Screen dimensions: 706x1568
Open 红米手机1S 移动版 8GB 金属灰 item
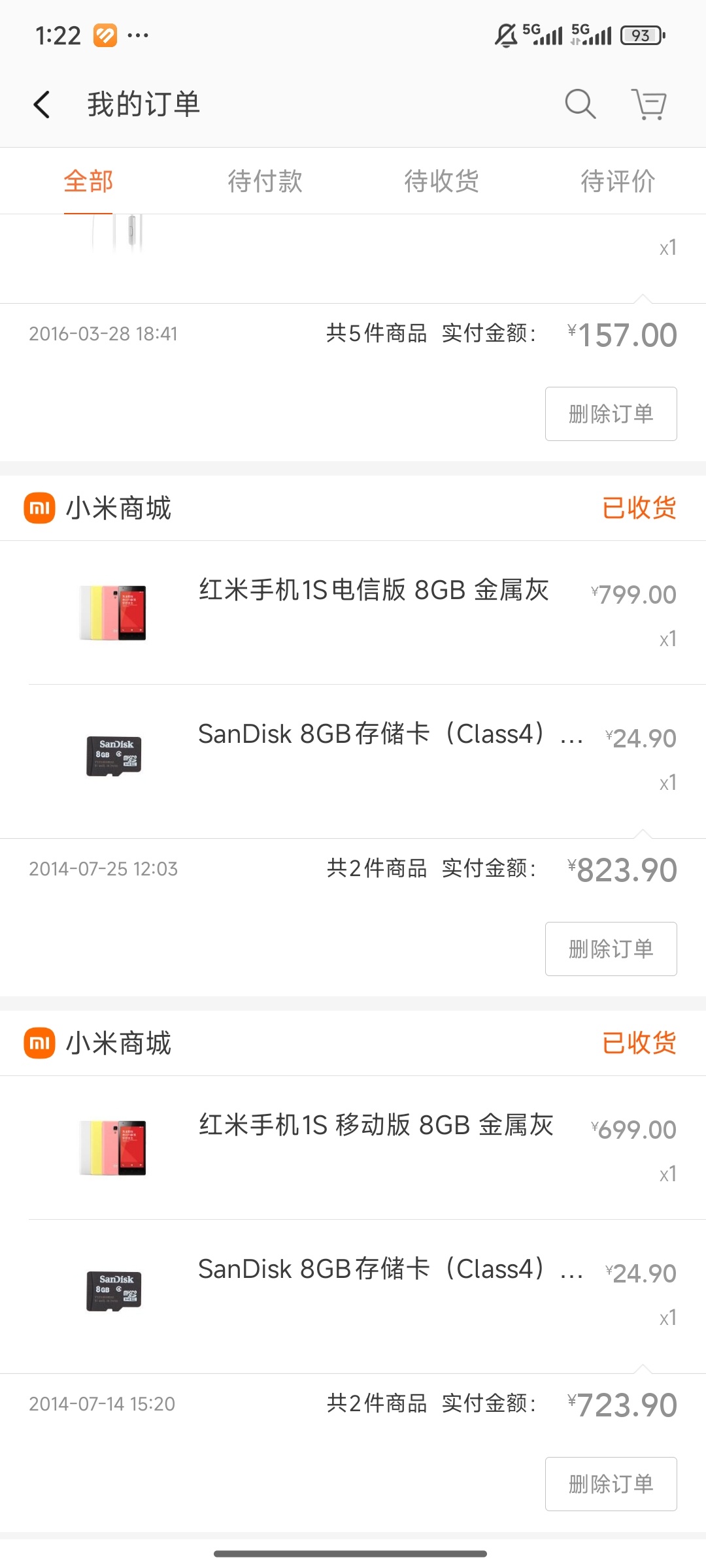pyautogui.click(x=376, y=1125)
